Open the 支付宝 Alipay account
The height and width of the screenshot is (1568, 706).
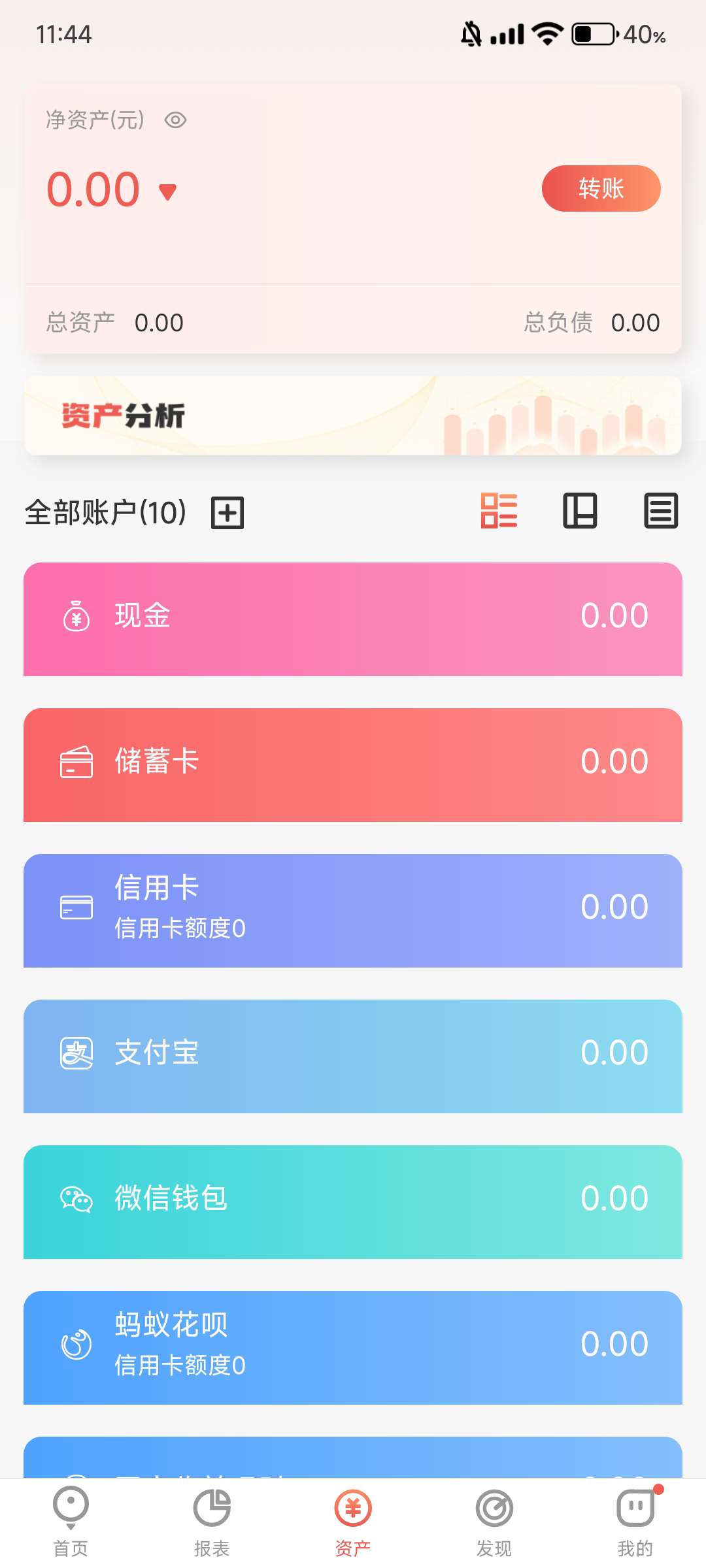click(353, 1056)
